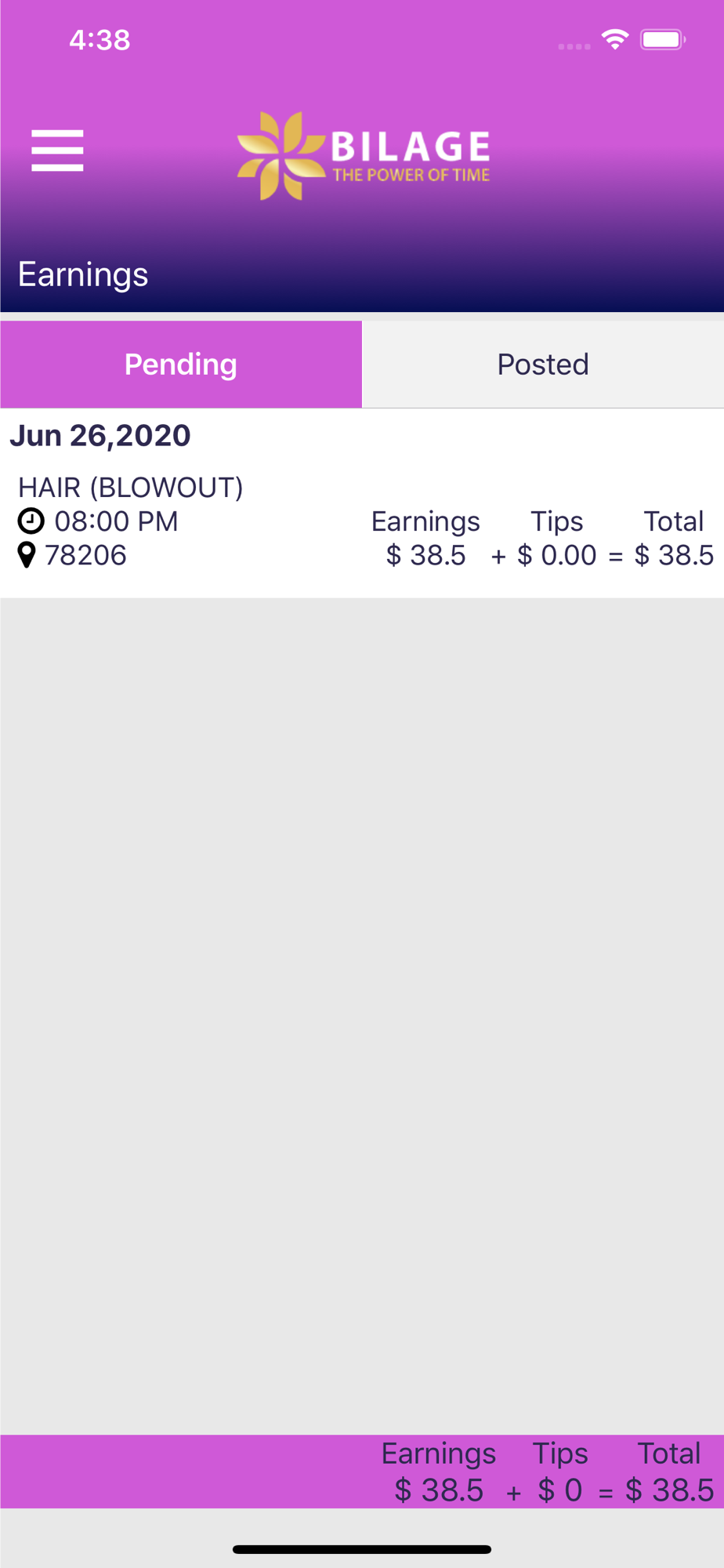
Task: Select the Pending tab
Action: coord(181,365)
